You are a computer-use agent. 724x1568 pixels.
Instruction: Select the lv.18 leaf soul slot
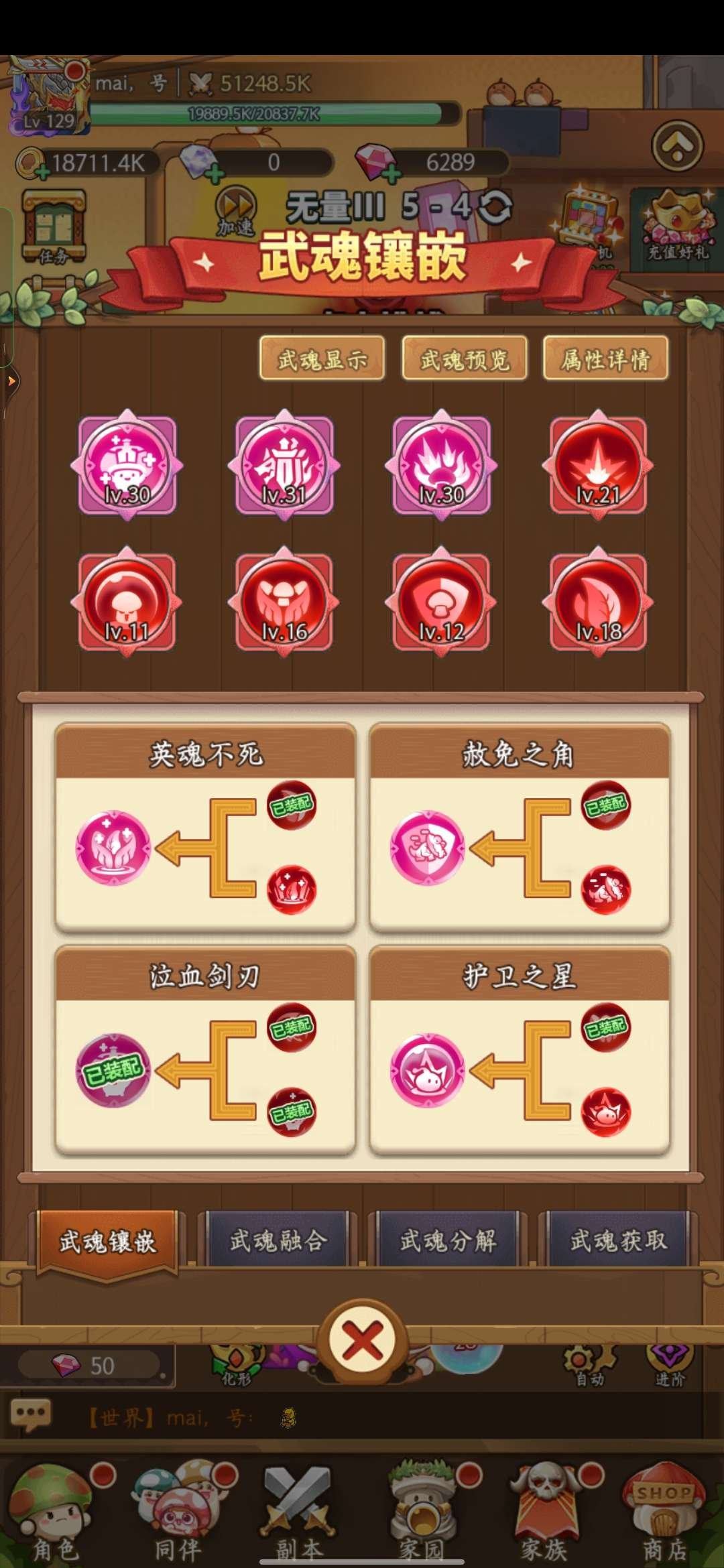tap(598, 602)
